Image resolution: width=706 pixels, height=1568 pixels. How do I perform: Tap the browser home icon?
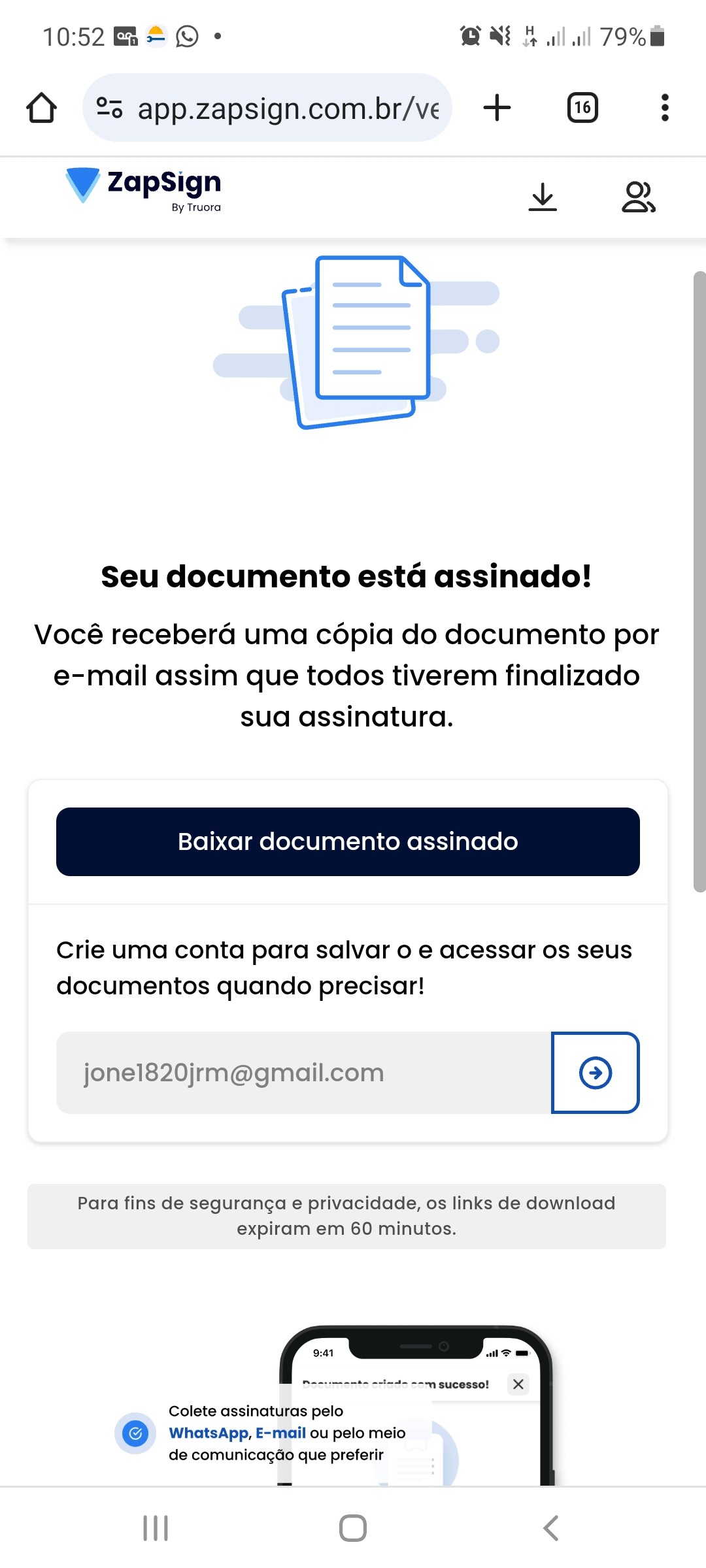click(x=41, y=108)
